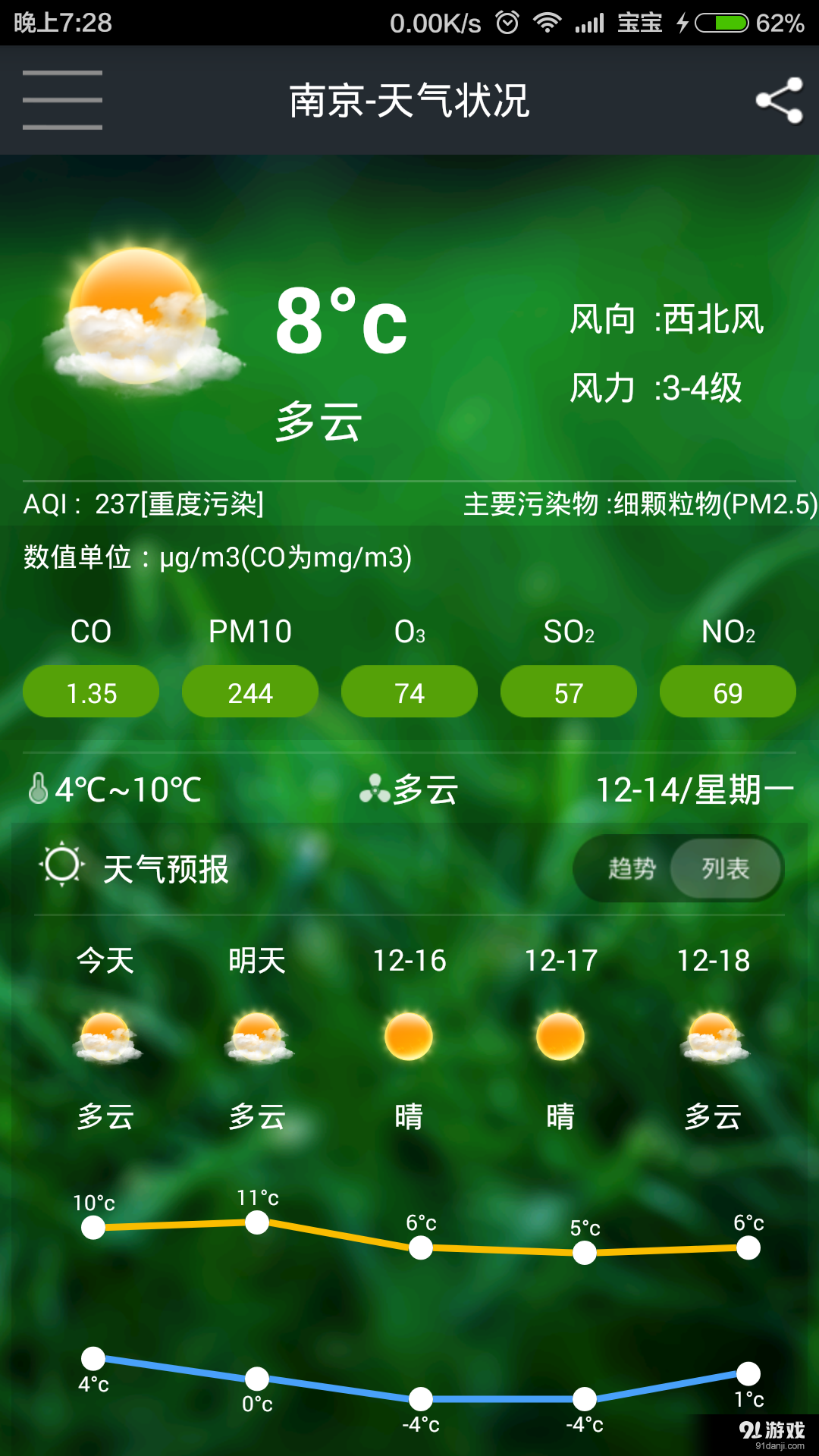
Task: Open today's forecast details via 今天
Action: (105, 961)
